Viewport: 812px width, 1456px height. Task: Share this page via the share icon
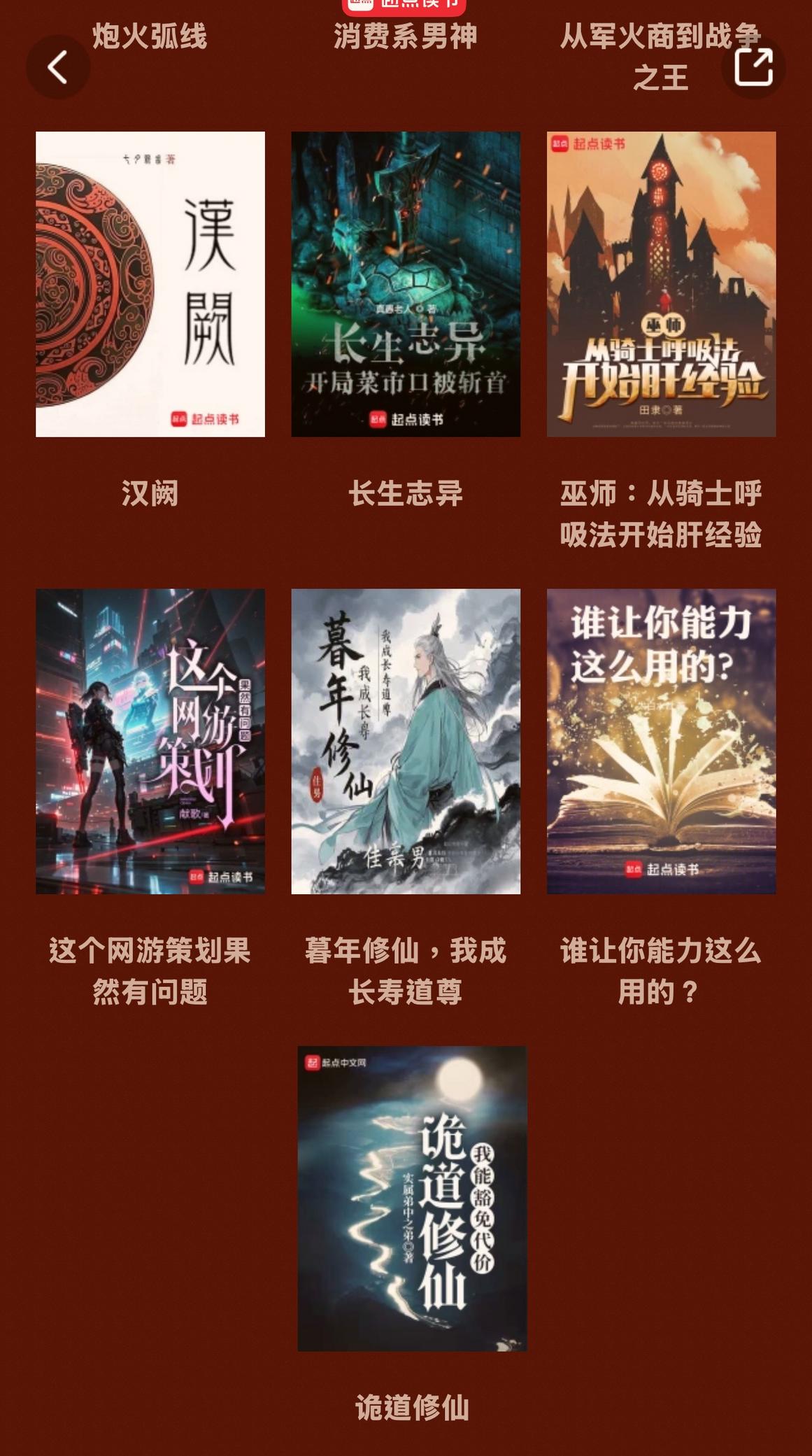pos(753,67)
